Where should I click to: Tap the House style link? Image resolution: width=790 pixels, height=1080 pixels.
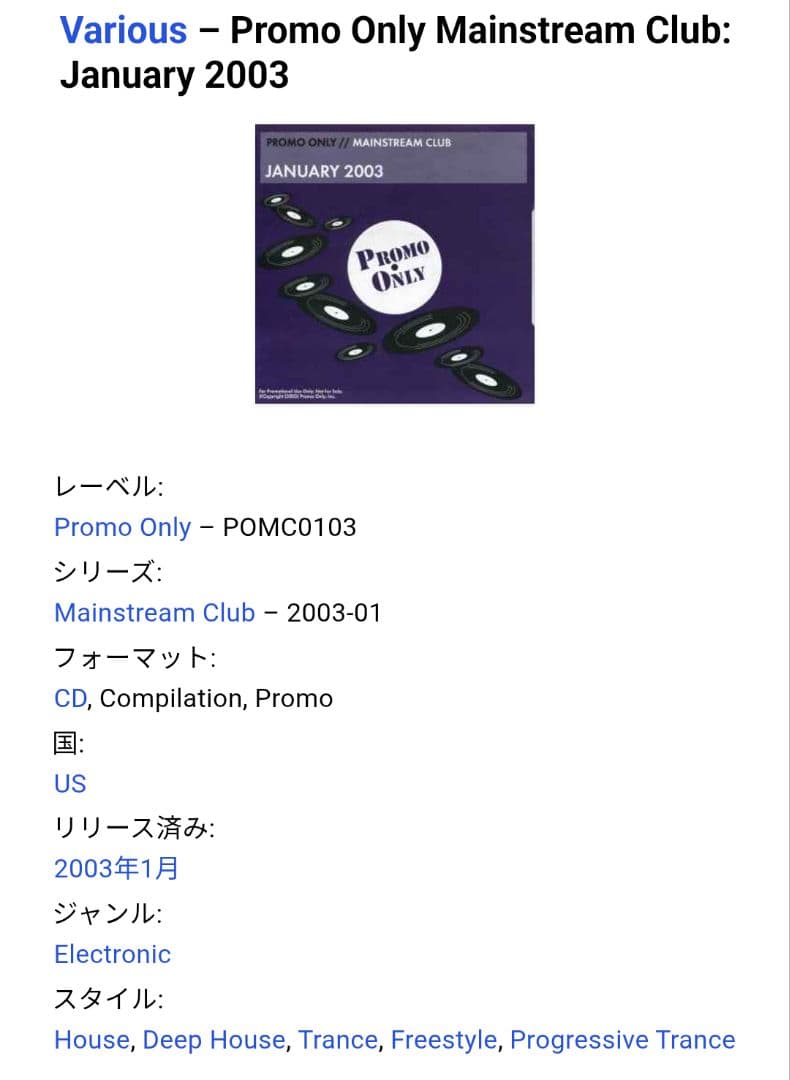(91, 1040)
